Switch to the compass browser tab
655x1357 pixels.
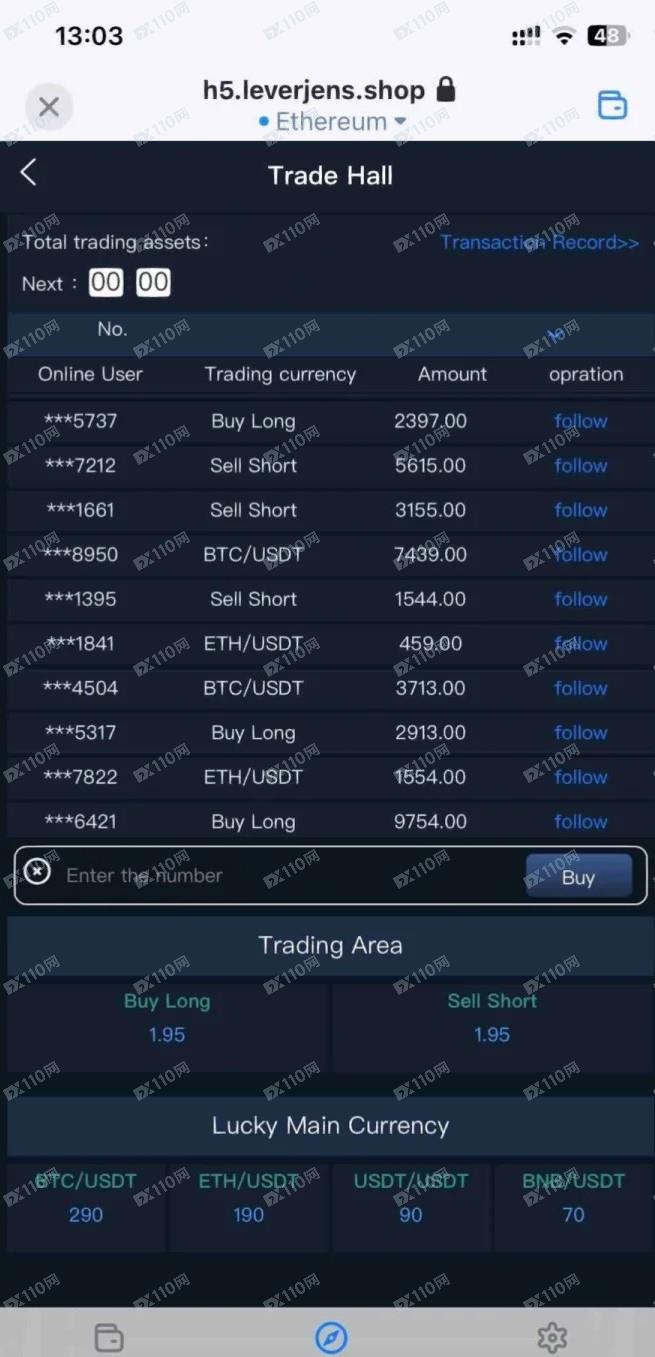click(x=331, y=1337)
